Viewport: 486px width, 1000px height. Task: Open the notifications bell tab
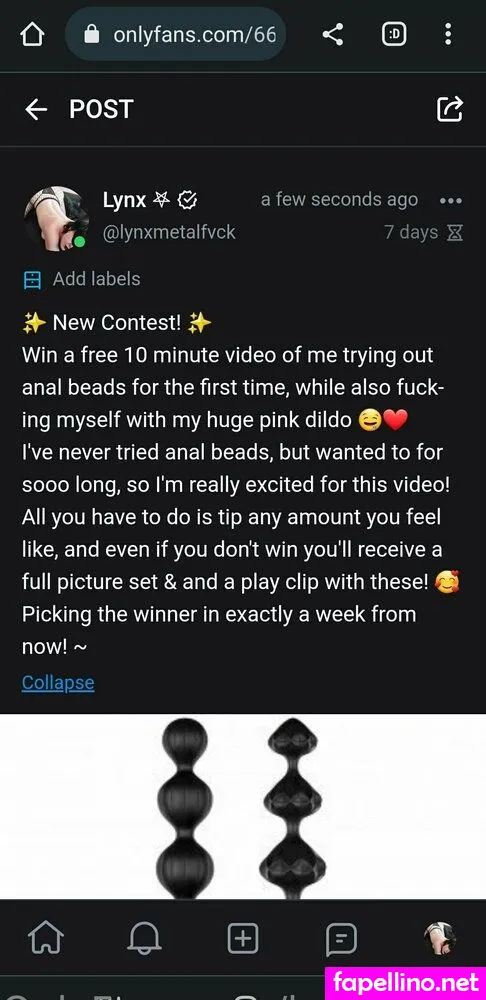[x=145, y=939]
